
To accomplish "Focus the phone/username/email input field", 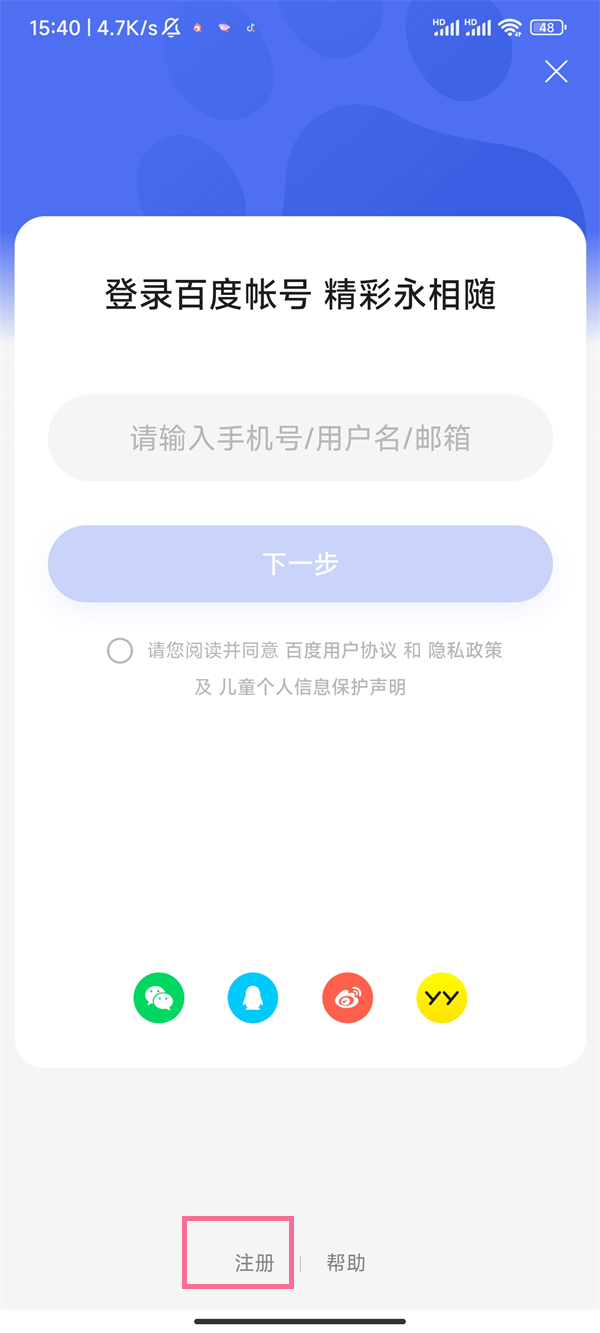I will click(x=300, y=438).
